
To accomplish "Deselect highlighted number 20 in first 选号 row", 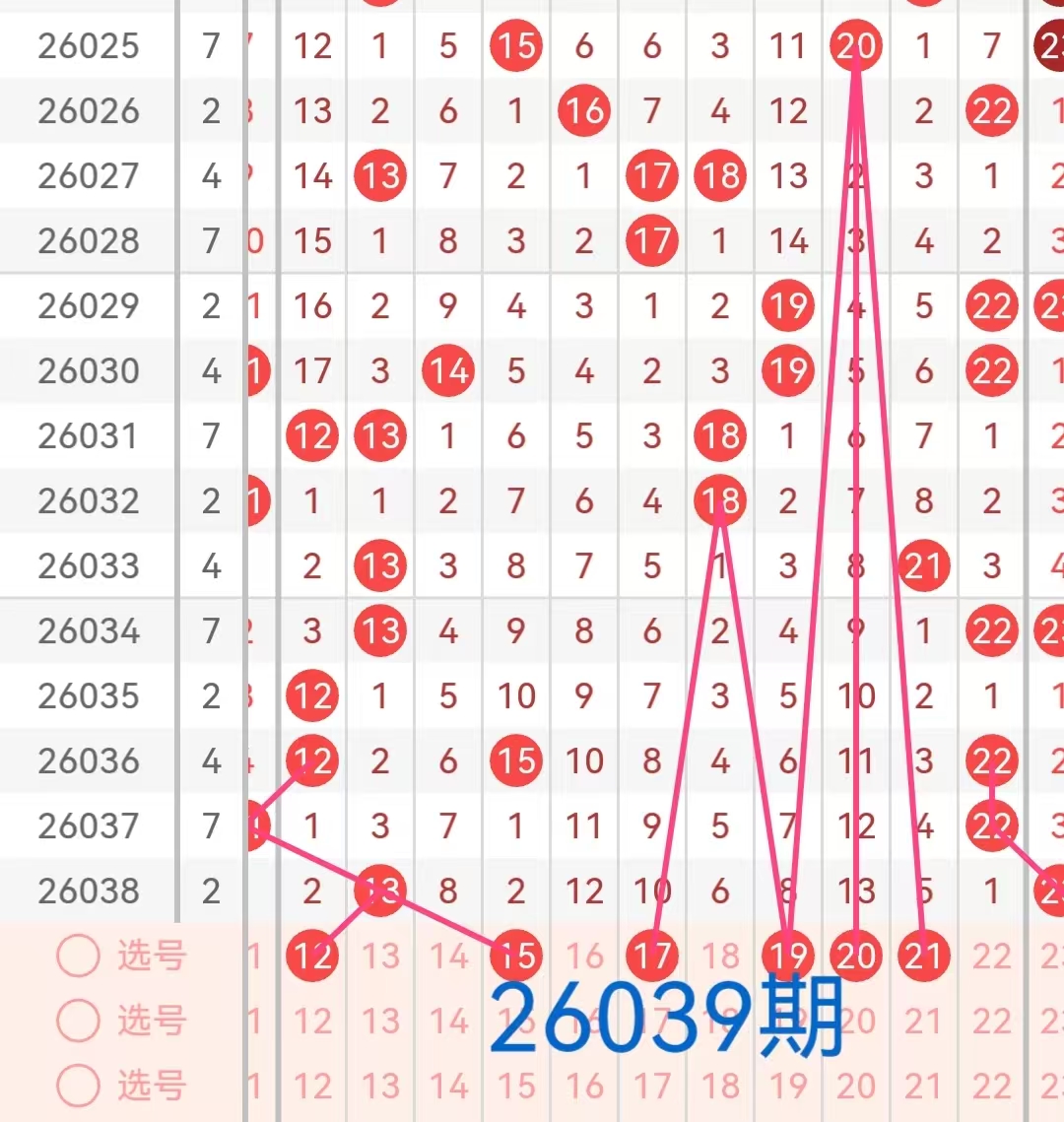I will point(855,956).
